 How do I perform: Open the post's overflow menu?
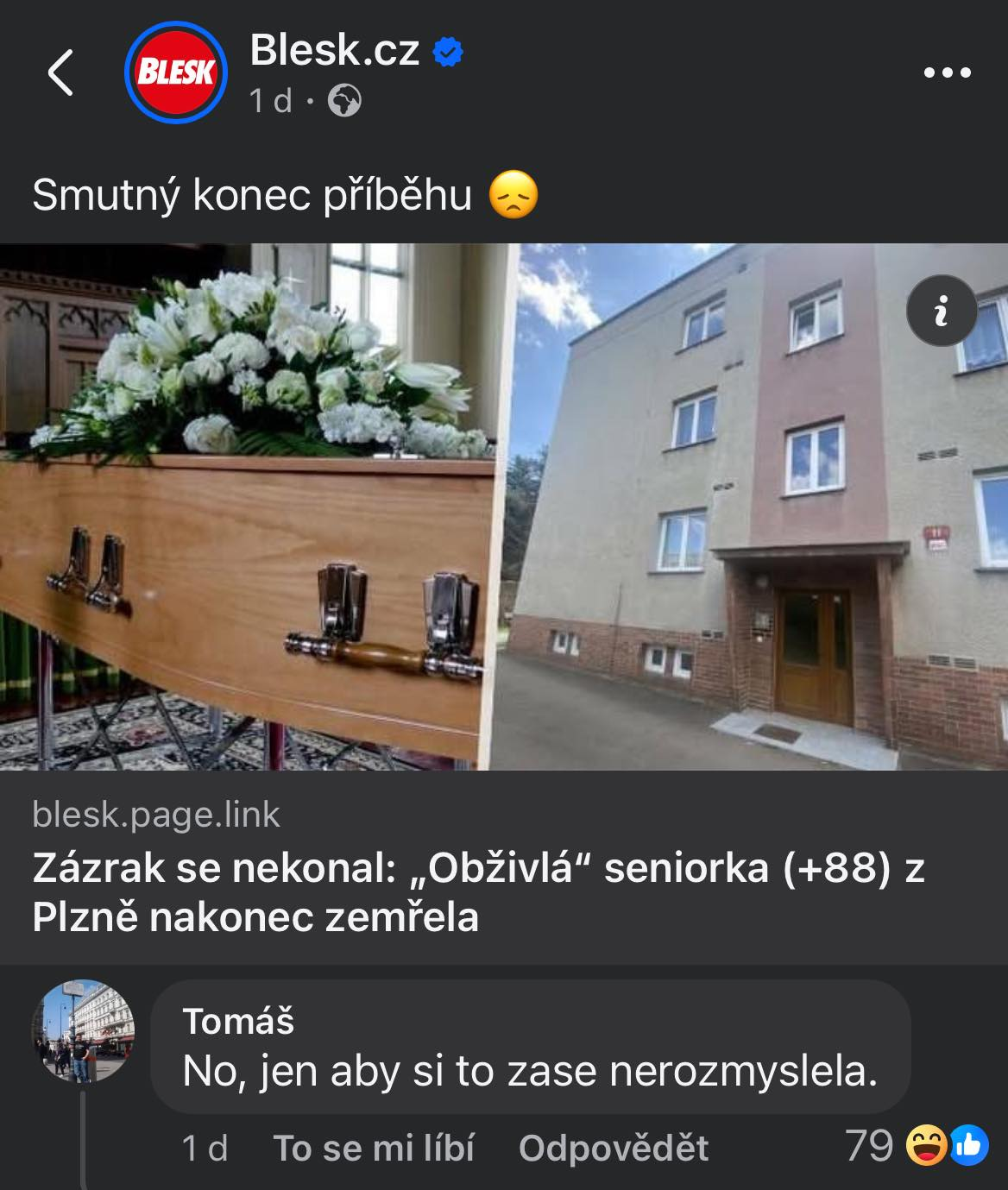coord(947,72)
